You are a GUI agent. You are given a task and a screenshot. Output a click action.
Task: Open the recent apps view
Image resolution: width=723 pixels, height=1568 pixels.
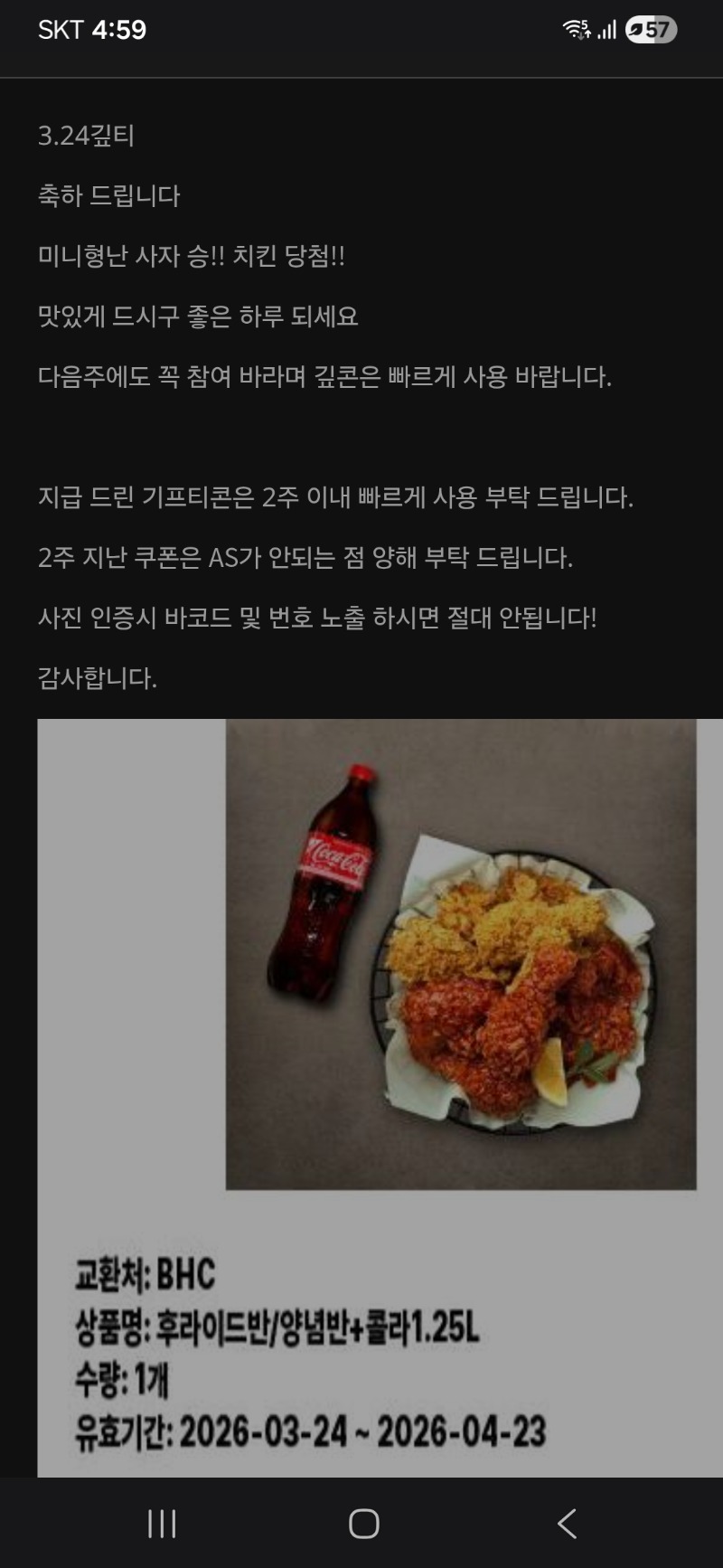coord(162,1524)
